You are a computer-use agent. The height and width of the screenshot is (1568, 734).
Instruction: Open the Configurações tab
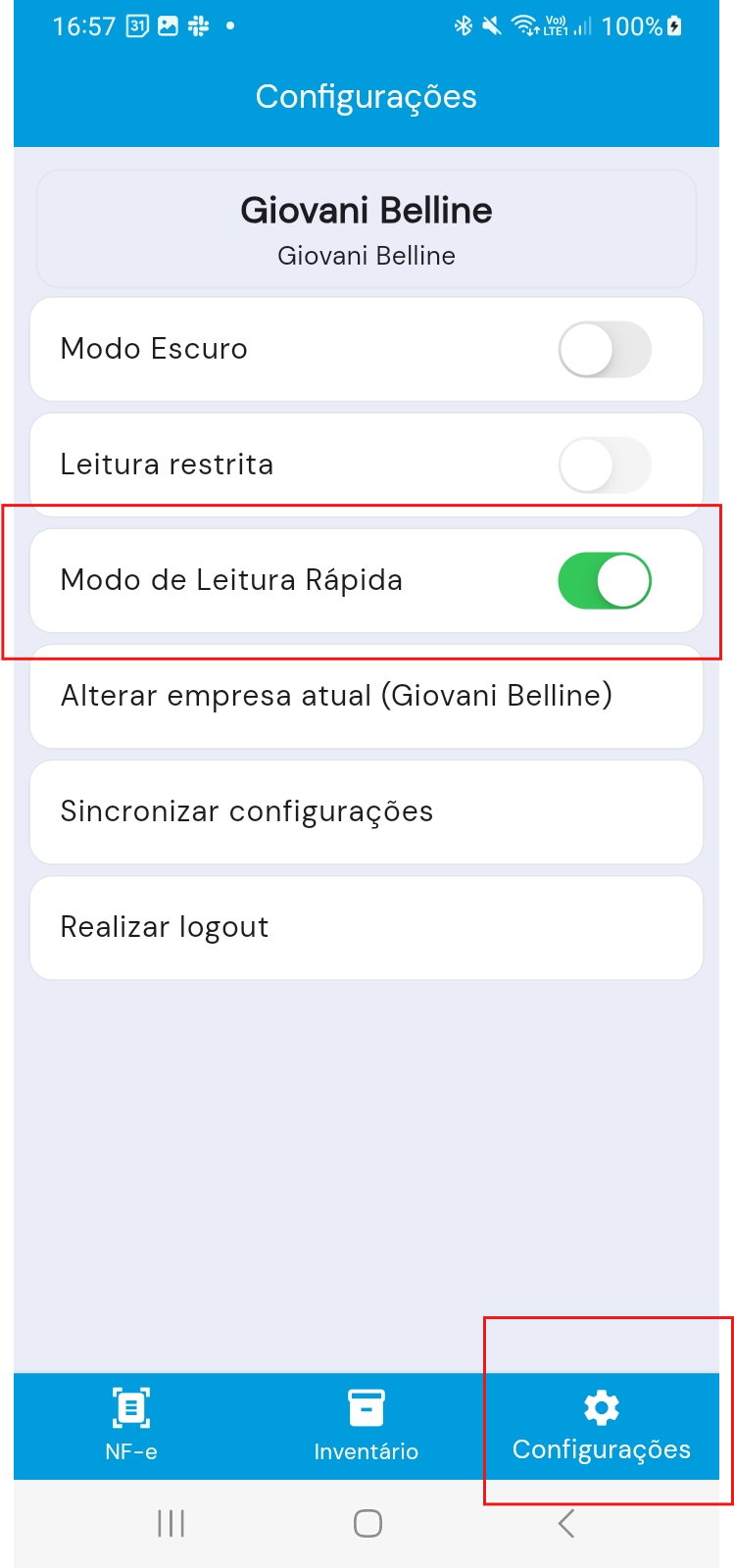tap(601, 1425)
